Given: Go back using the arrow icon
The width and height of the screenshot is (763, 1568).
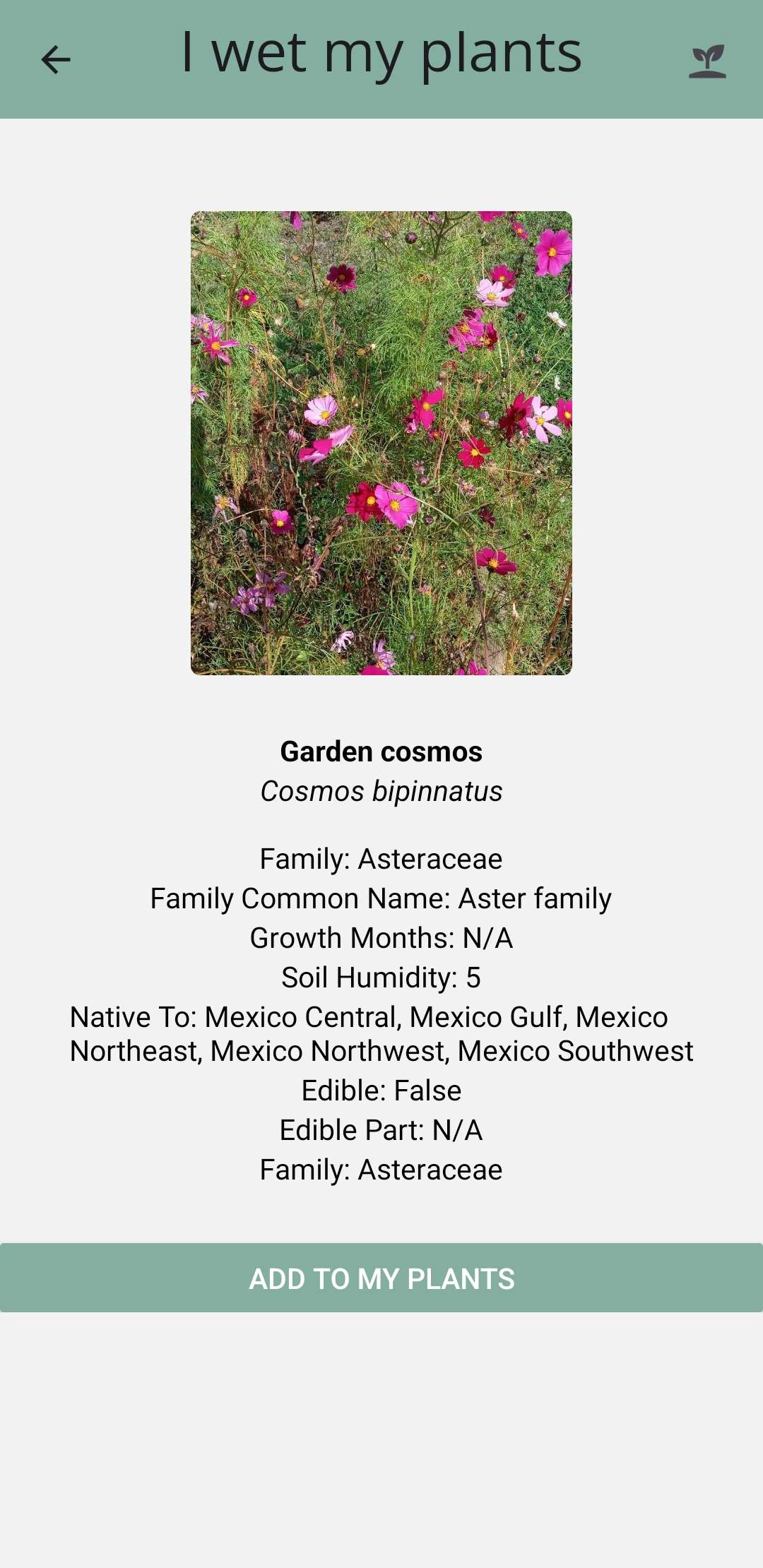Looking at the screenshot, I should coord(56,60).
